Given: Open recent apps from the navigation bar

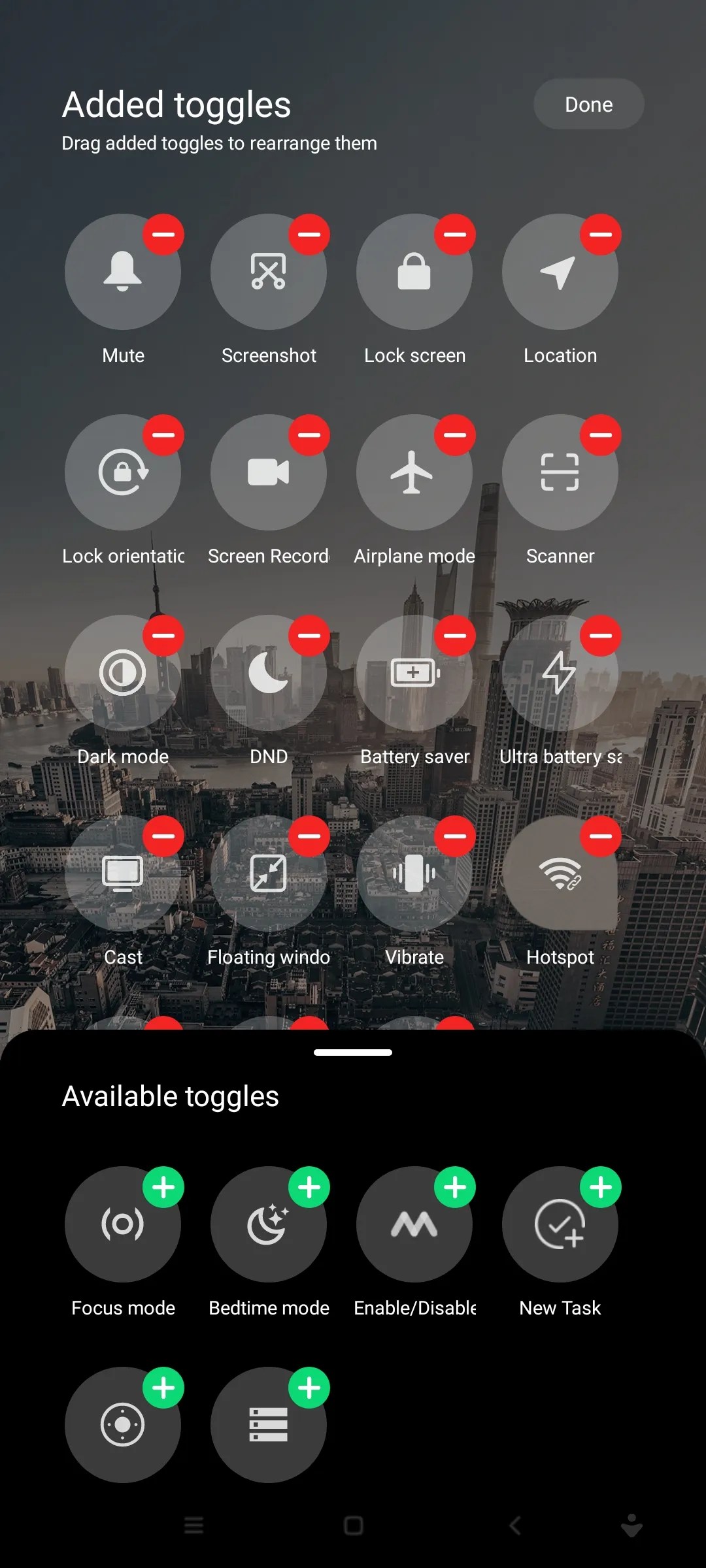Looking at the screenshot, I should pos(194,1526).
